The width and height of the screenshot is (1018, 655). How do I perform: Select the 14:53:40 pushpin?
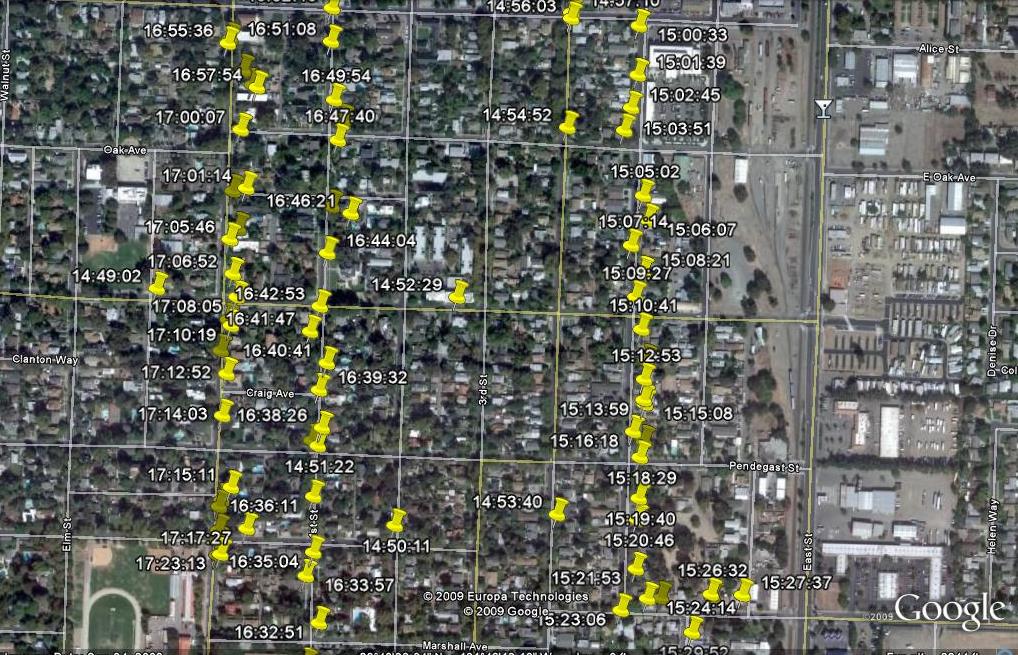coord(559,510)
